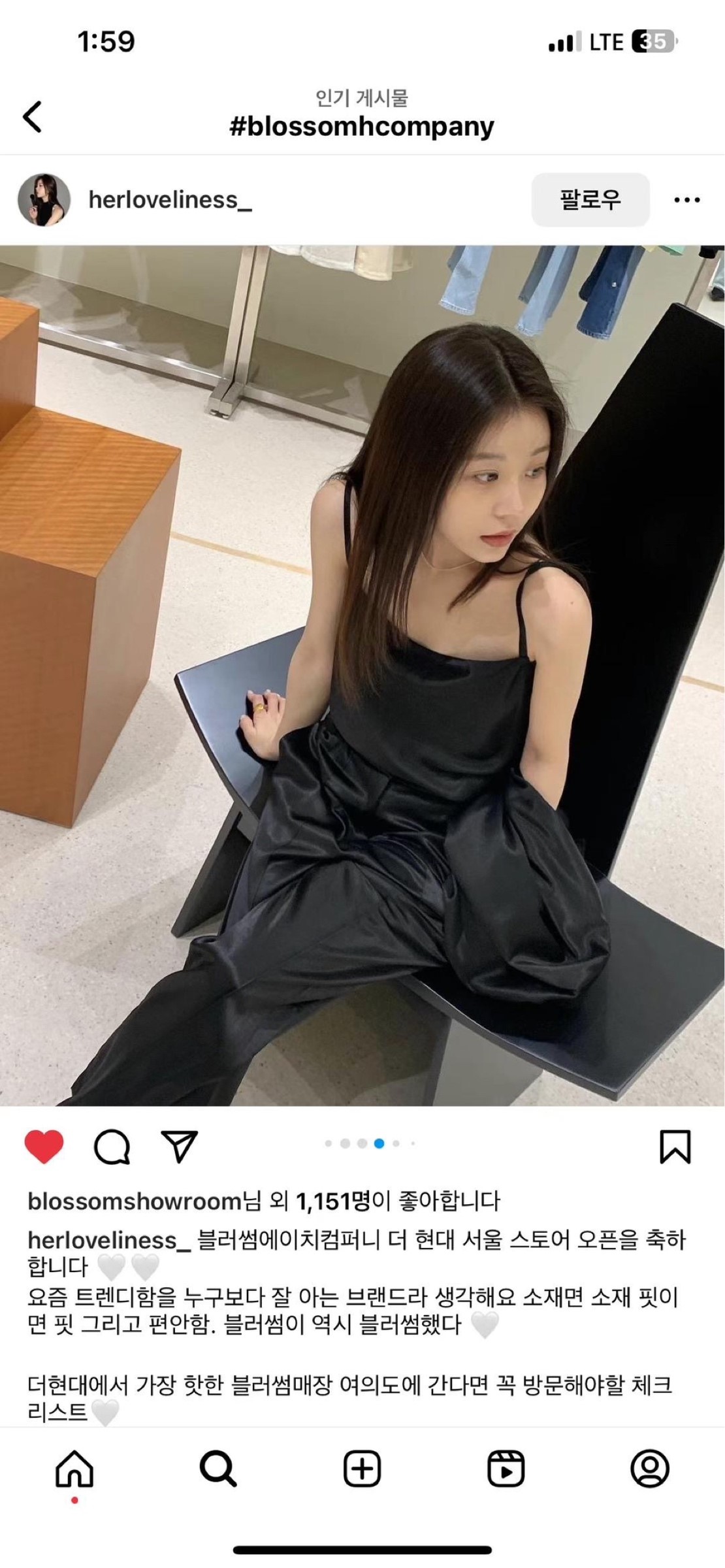Open the post's three-dot options menu
Image resolution: width=725 pixels, height=1568 pixels.
[x=686, y=200]
